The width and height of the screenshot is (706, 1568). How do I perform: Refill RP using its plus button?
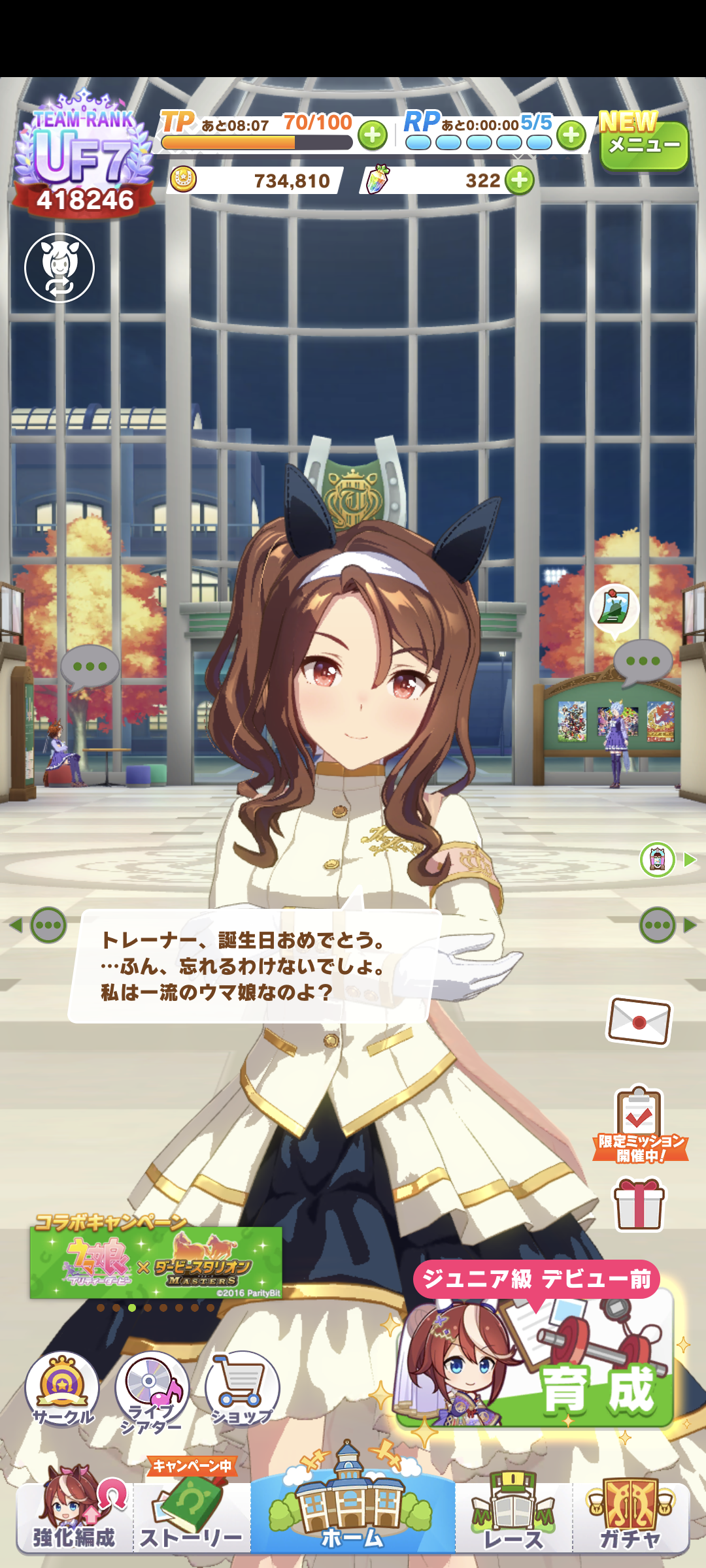[571, 136]
